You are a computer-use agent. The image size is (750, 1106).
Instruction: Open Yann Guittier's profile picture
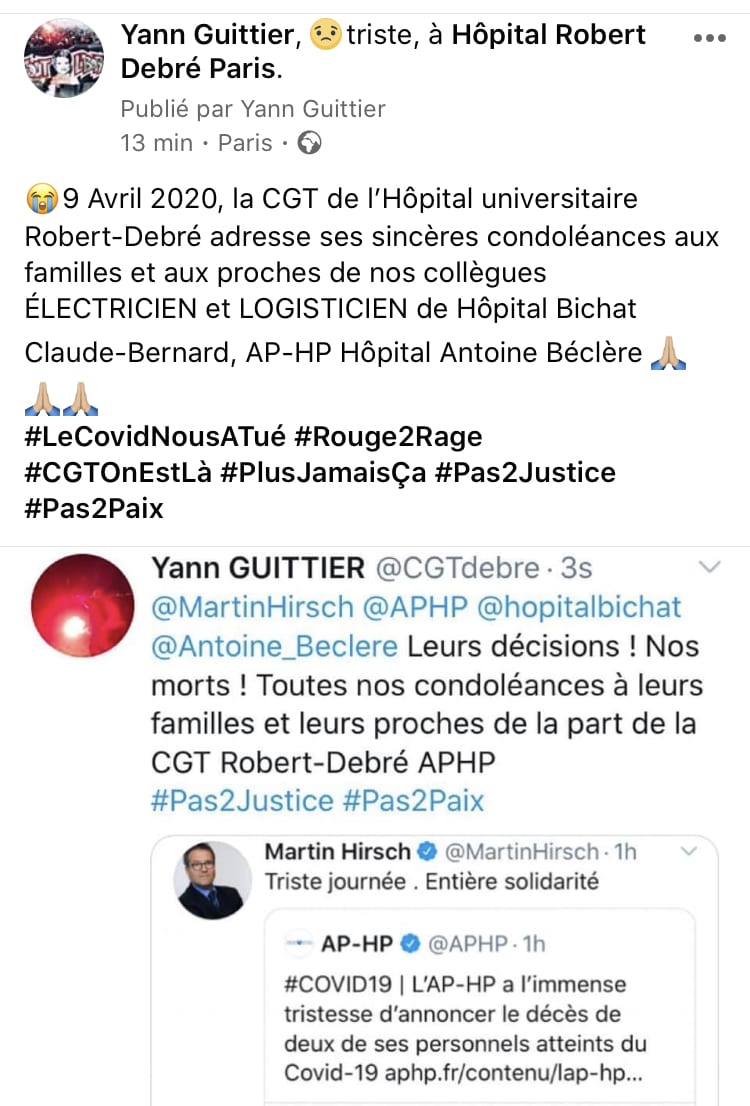pyautogui.click(x=64, y=58)
